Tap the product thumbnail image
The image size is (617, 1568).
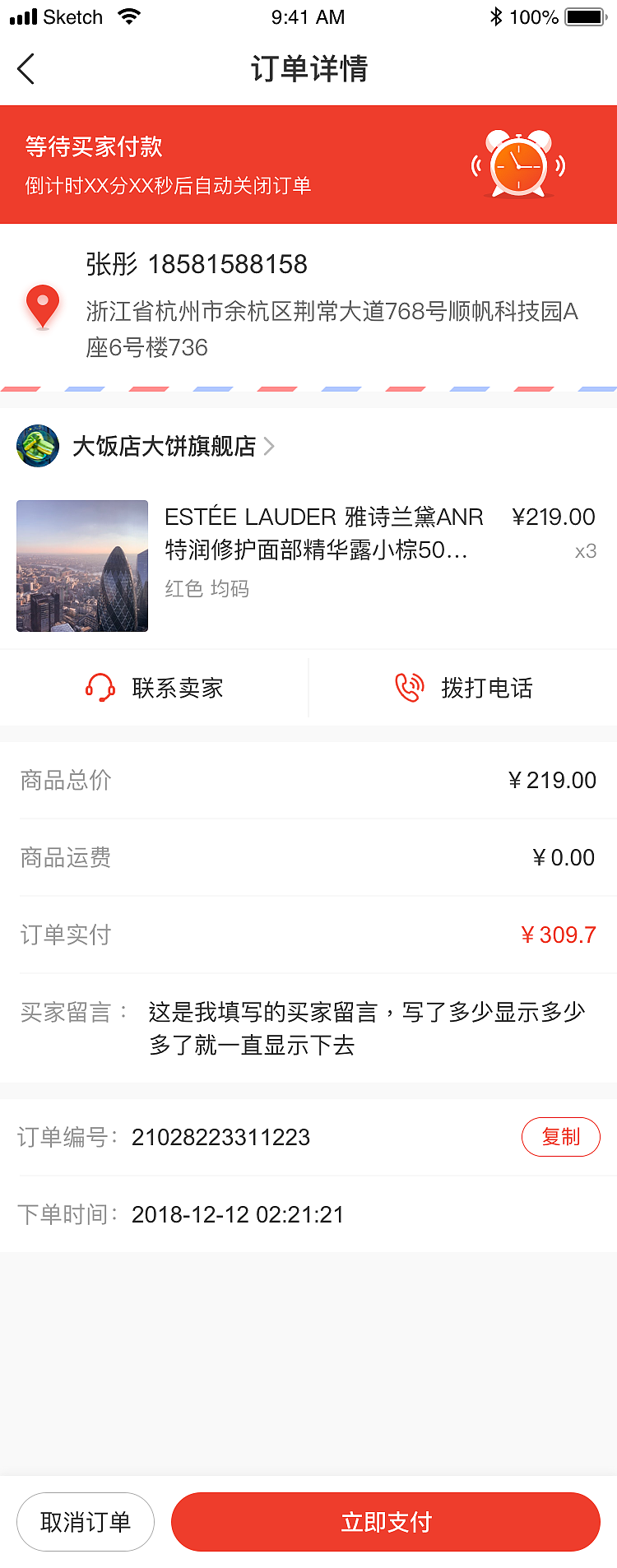tap(81, 566)
